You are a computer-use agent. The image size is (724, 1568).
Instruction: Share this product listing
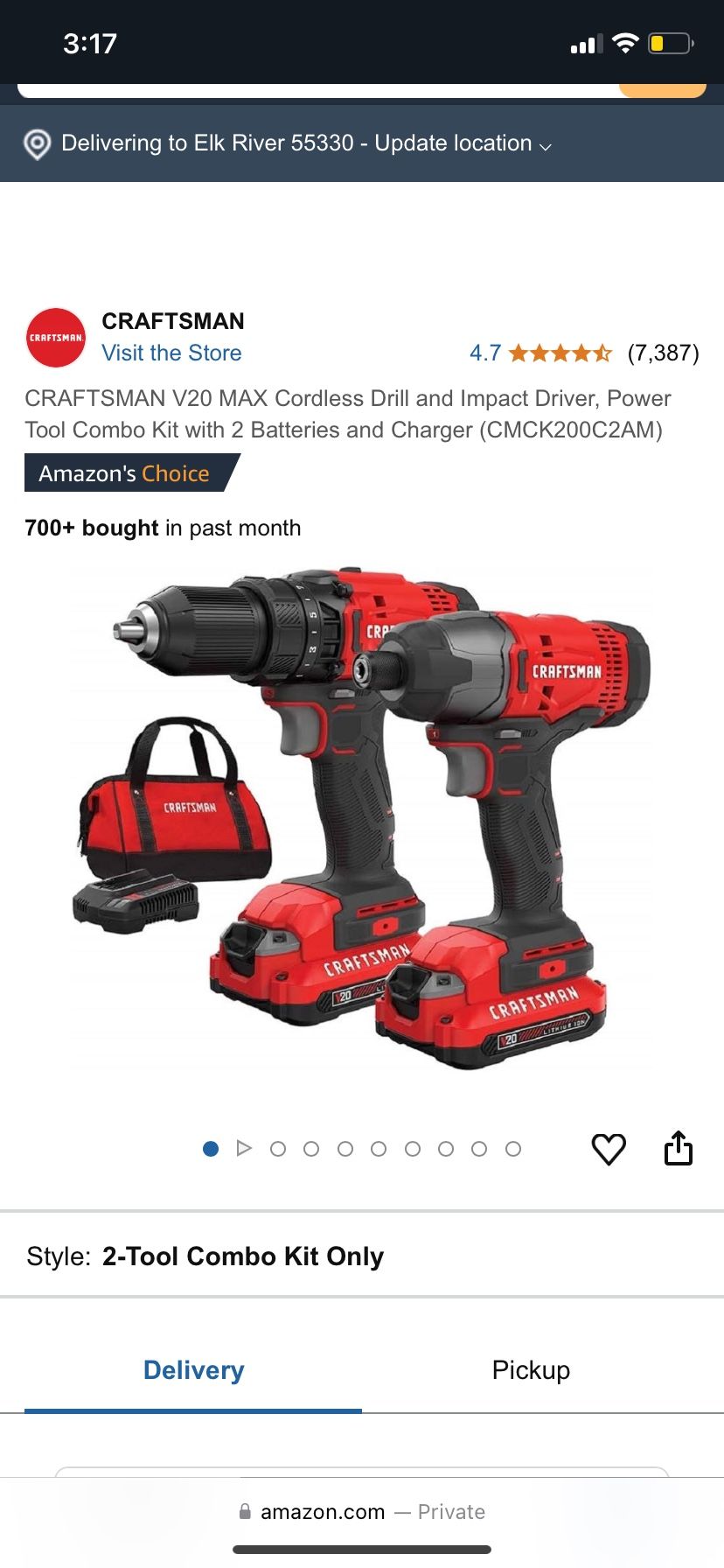(678, 1149)
